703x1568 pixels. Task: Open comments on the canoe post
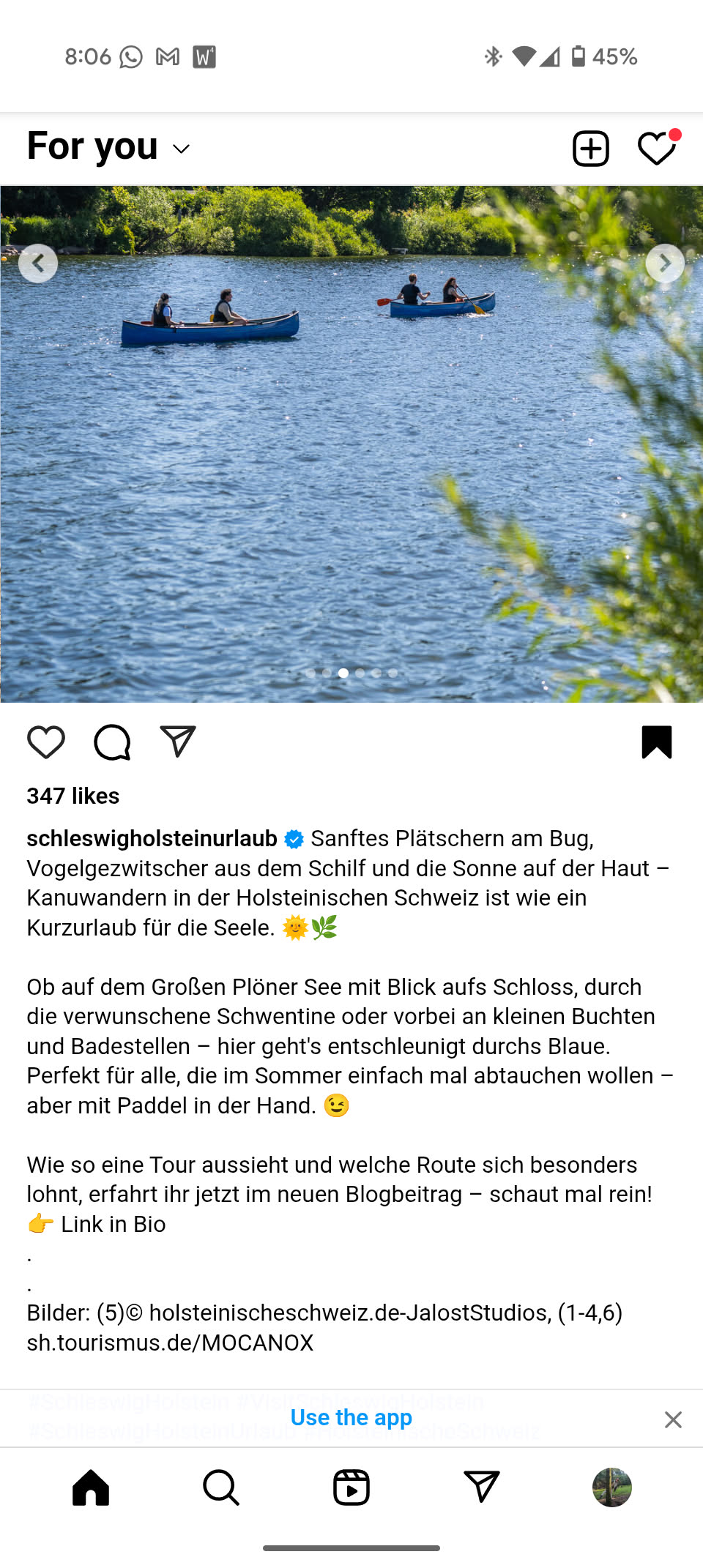click(x=112, y=742)
